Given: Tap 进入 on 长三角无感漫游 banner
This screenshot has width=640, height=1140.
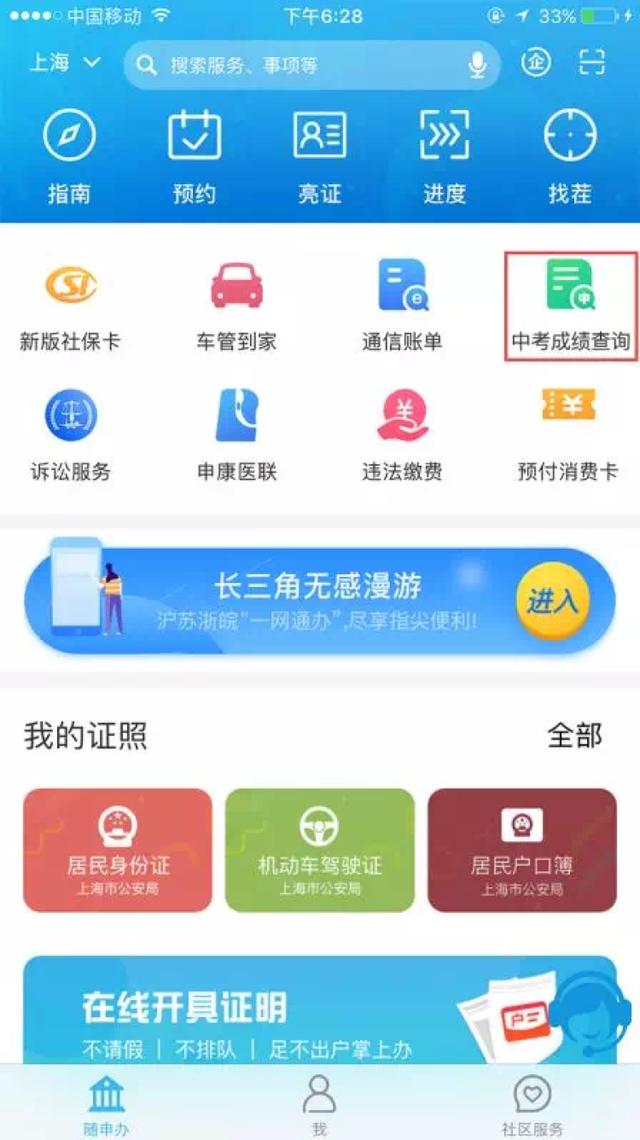Looking at the screenshot, I should 552,601.
